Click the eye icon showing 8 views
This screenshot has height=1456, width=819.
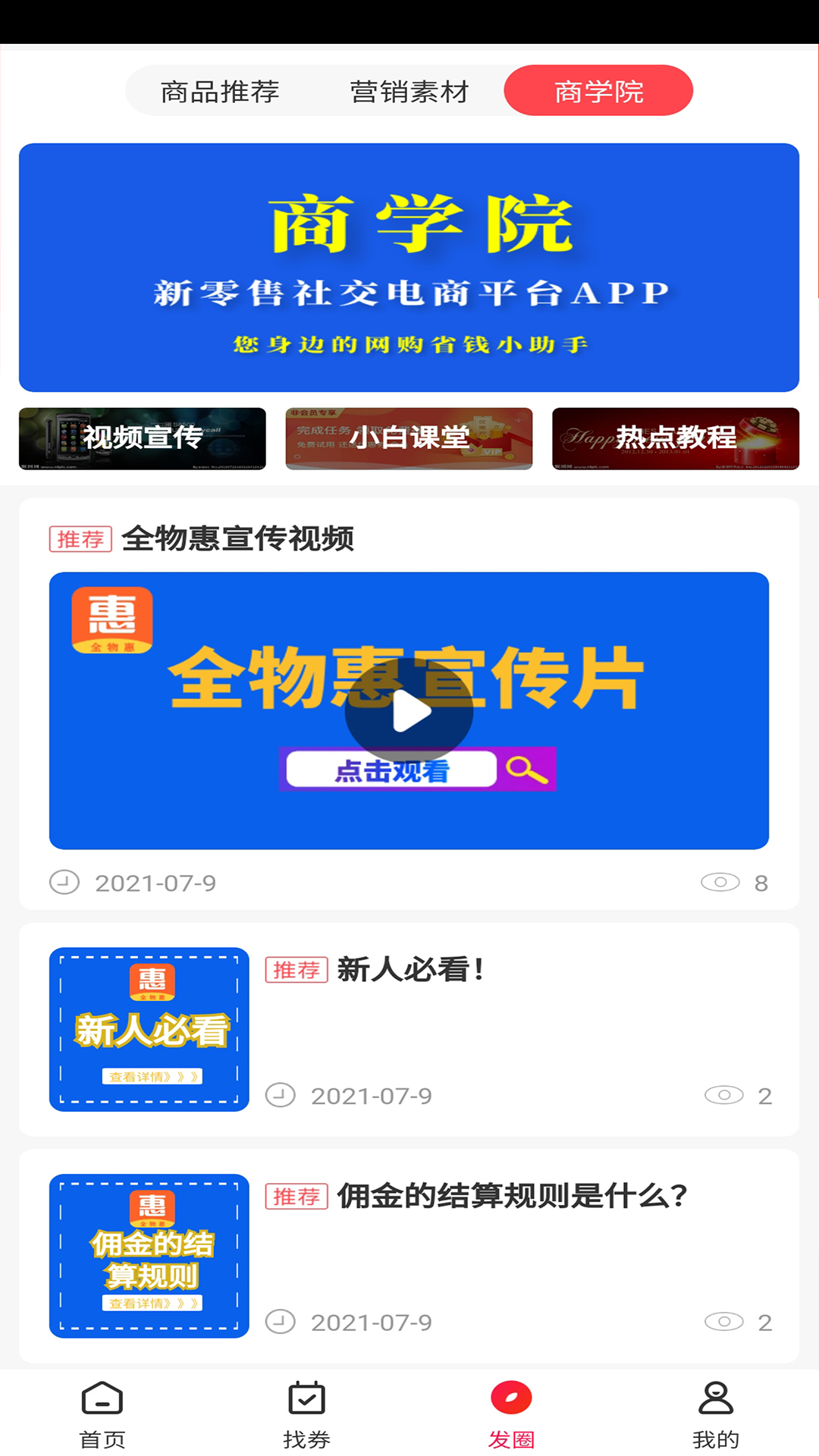[720, 882]
